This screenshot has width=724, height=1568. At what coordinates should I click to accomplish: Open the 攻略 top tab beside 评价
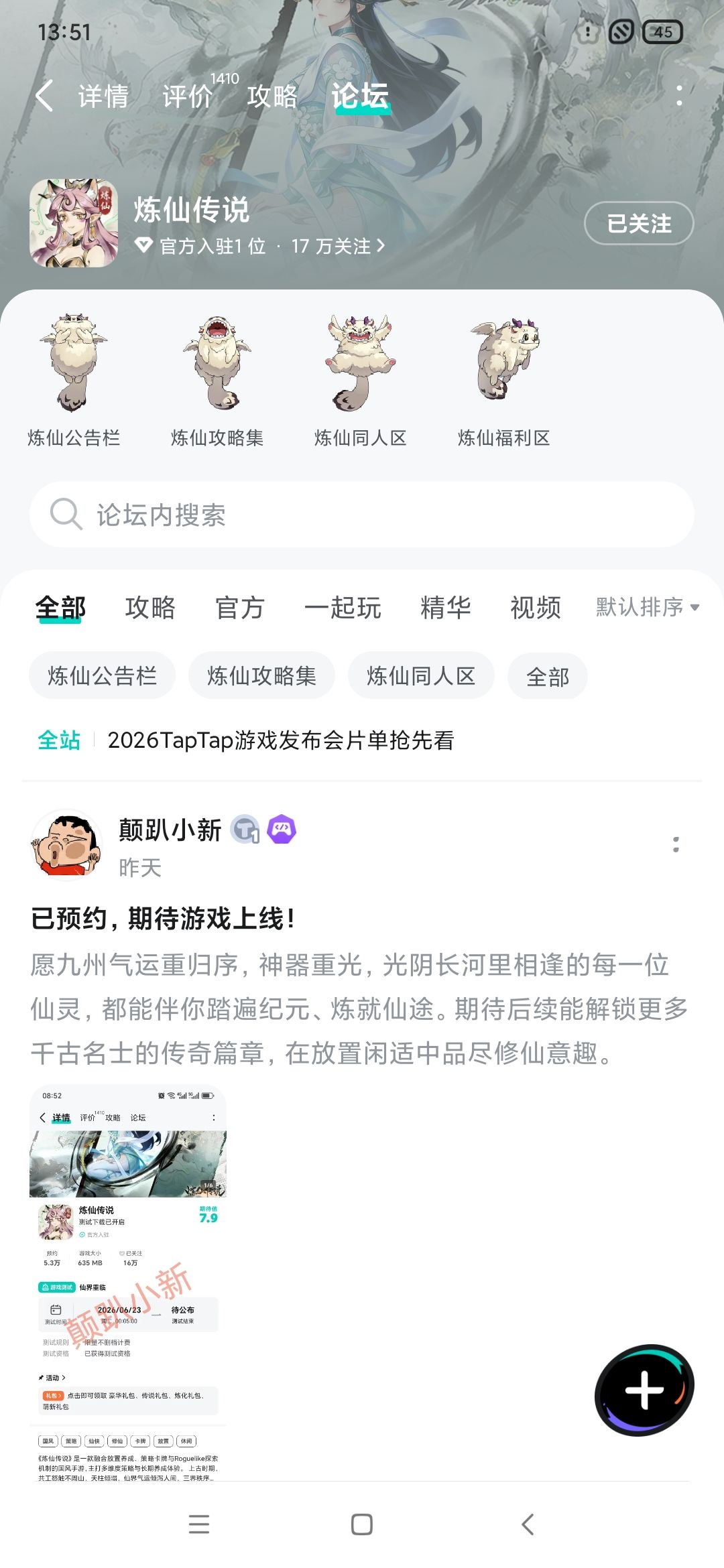pyautogui.click(x=272, y=96)
